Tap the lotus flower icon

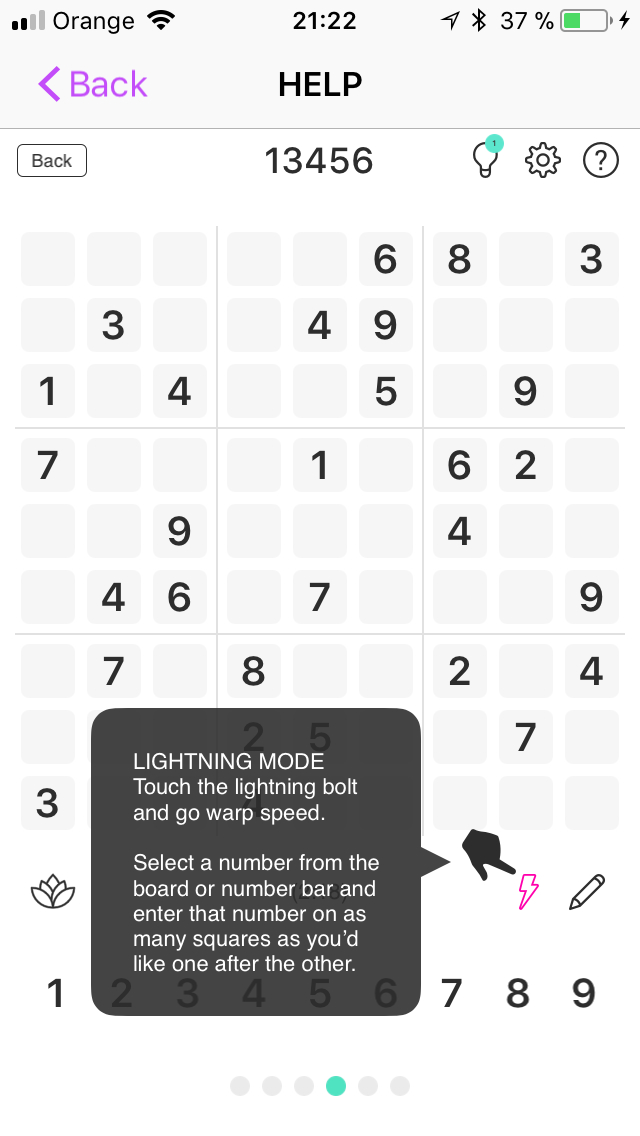pos(53,892)
